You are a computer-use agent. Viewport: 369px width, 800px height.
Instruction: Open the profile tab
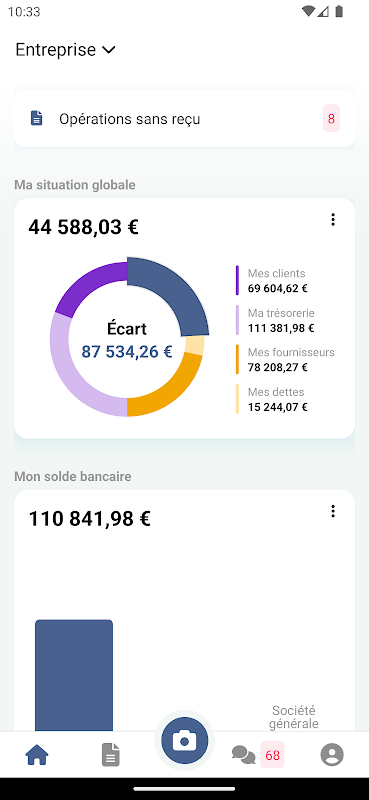point(332,755)
